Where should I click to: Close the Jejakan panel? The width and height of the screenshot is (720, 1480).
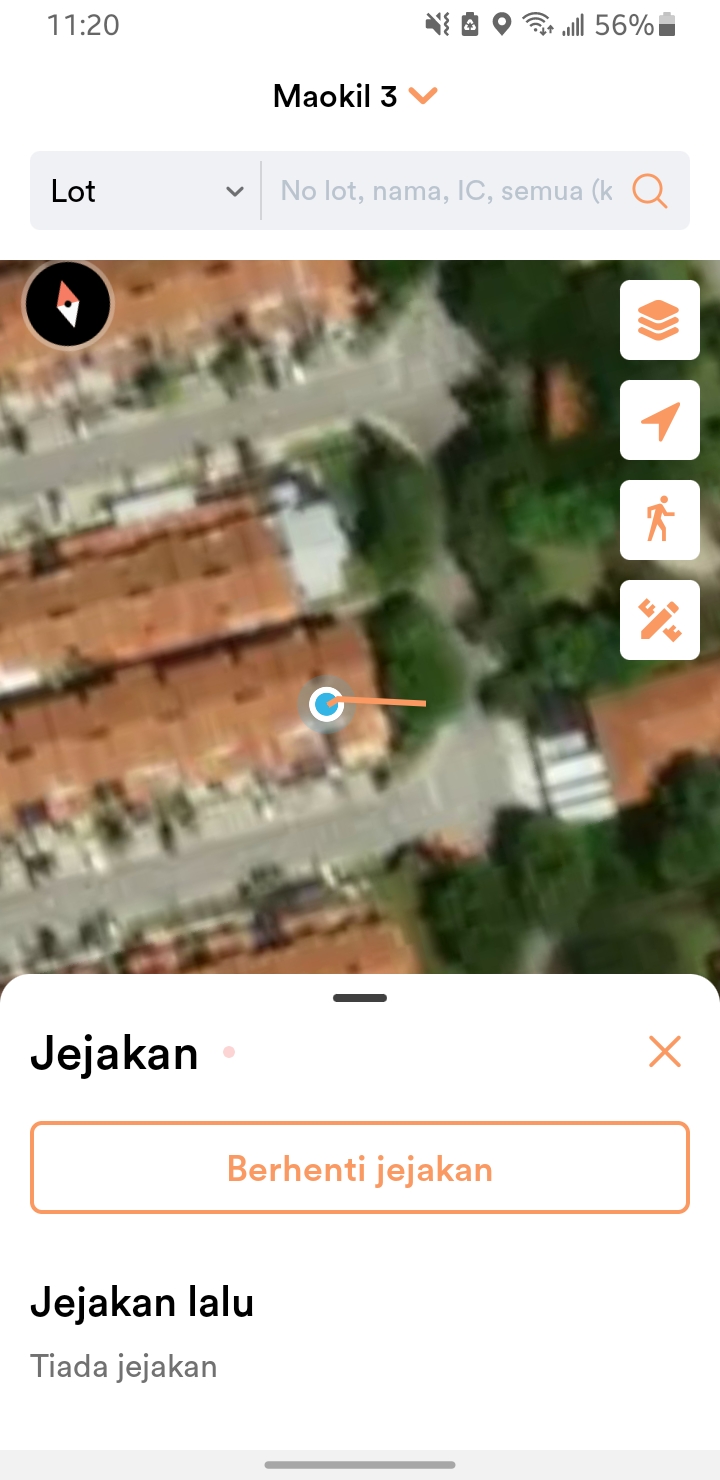(x=664, y=1052)
